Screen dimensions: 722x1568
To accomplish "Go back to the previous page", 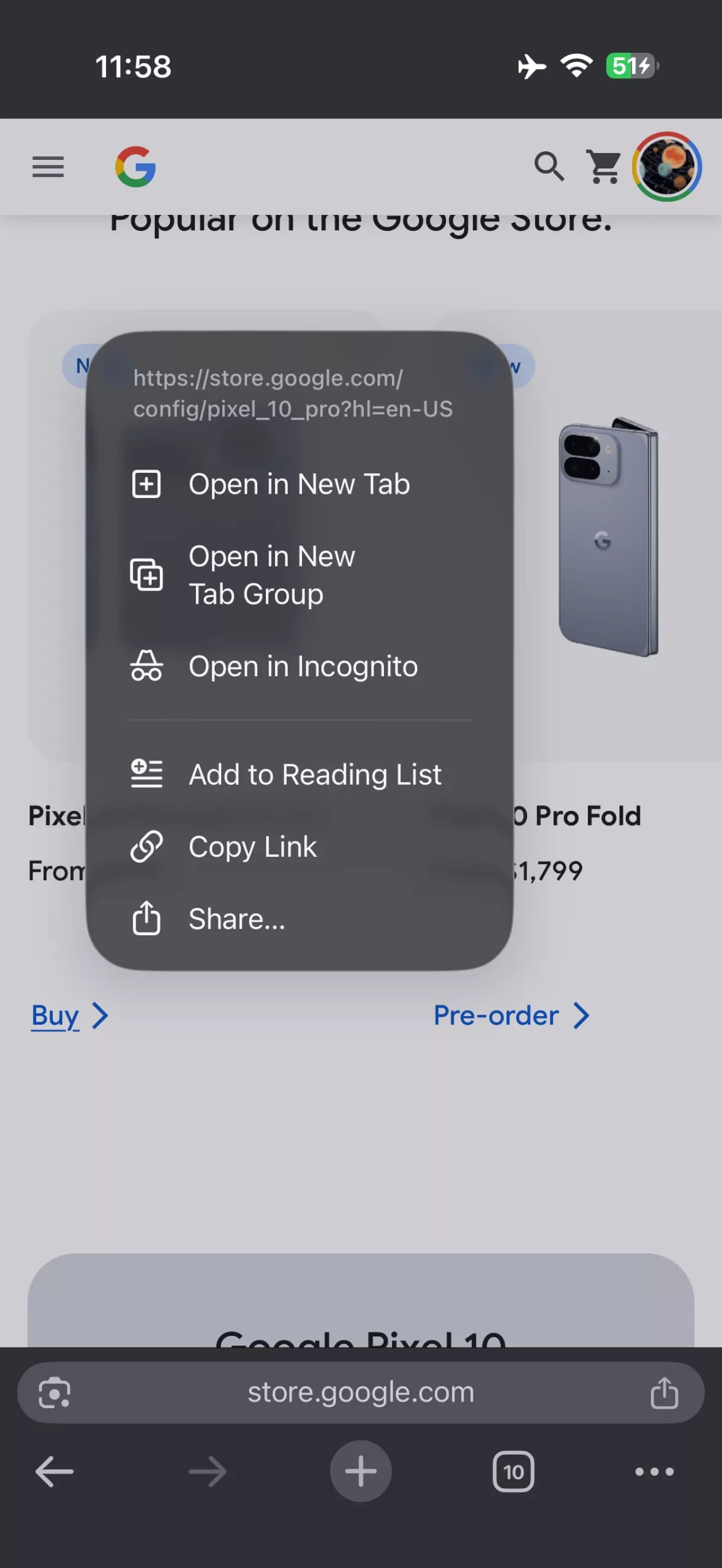I will pyautogui.click(x=55, y=1471).
